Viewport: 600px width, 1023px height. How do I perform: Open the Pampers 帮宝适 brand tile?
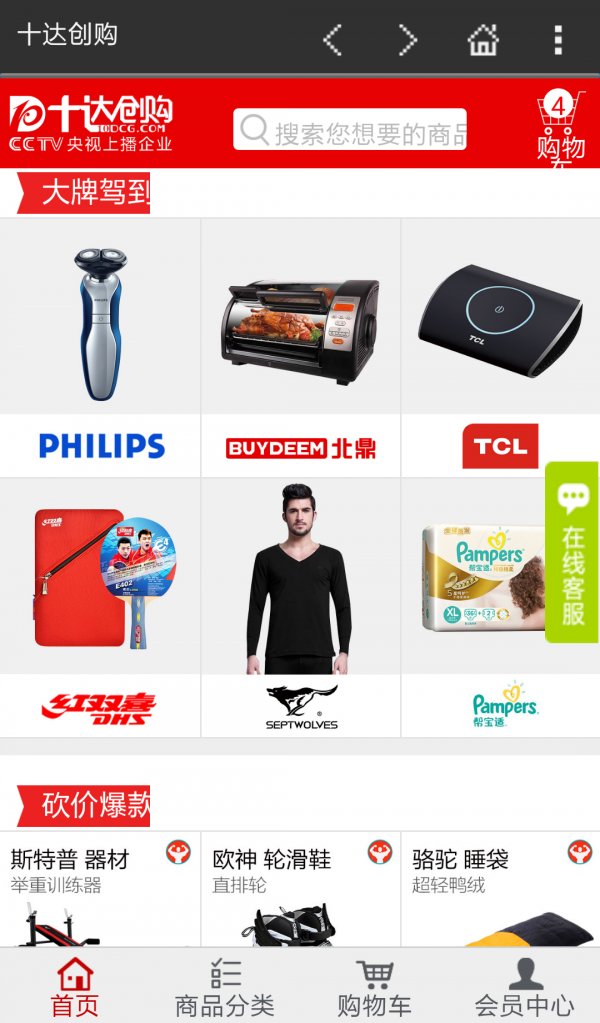(480, 606)
